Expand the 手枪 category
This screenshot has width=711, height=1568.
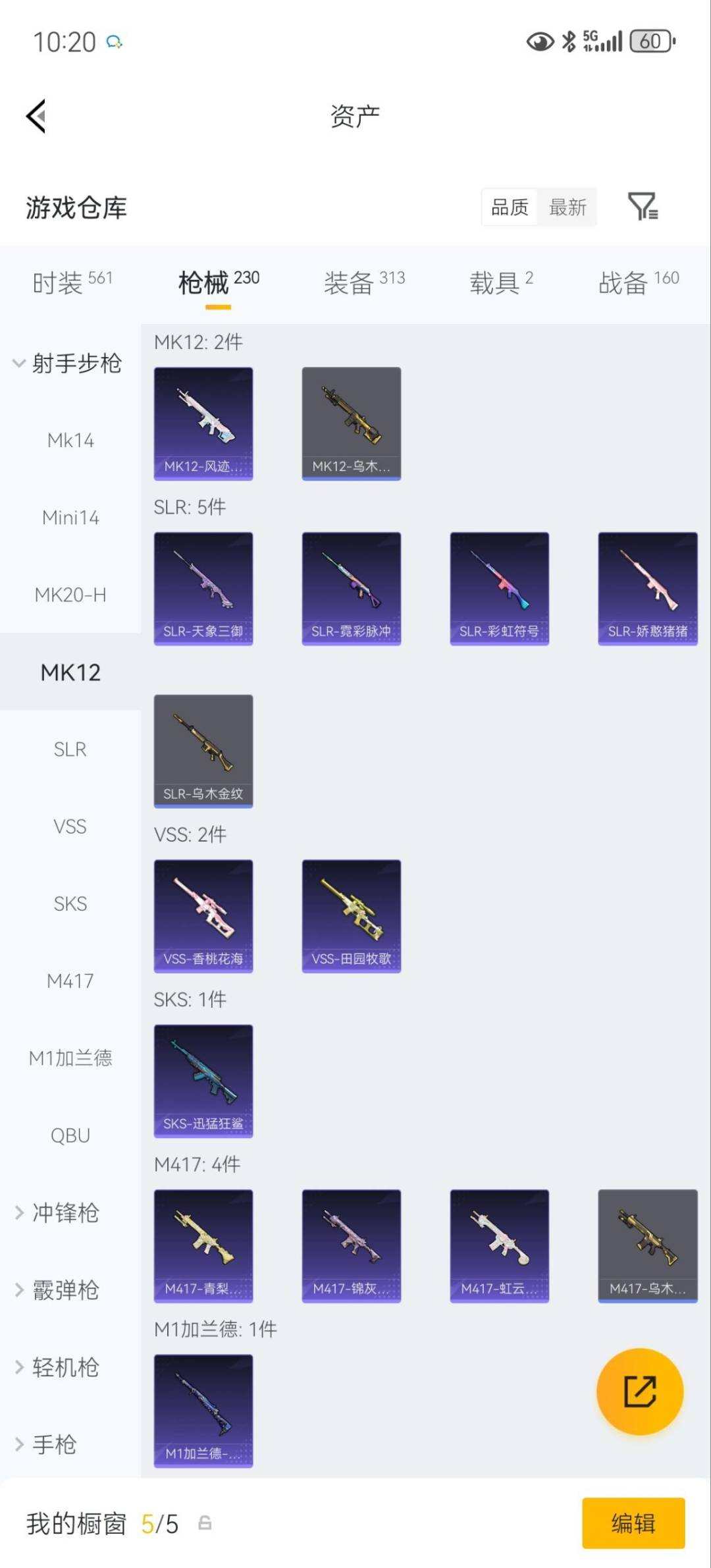(x=46, y=1444)
